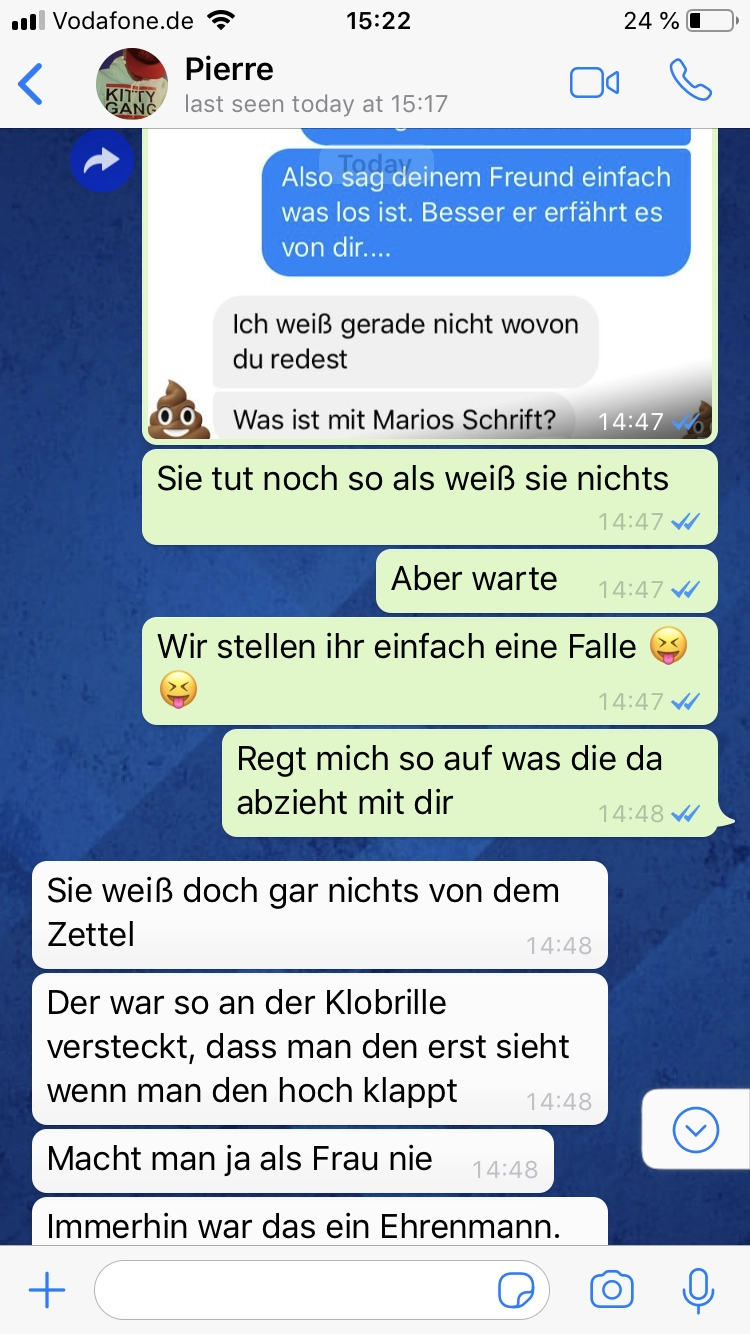Viewport: 750px width, 1334px height.
Task: Start a video call with Pierre
Action: (x=594, y=83)
